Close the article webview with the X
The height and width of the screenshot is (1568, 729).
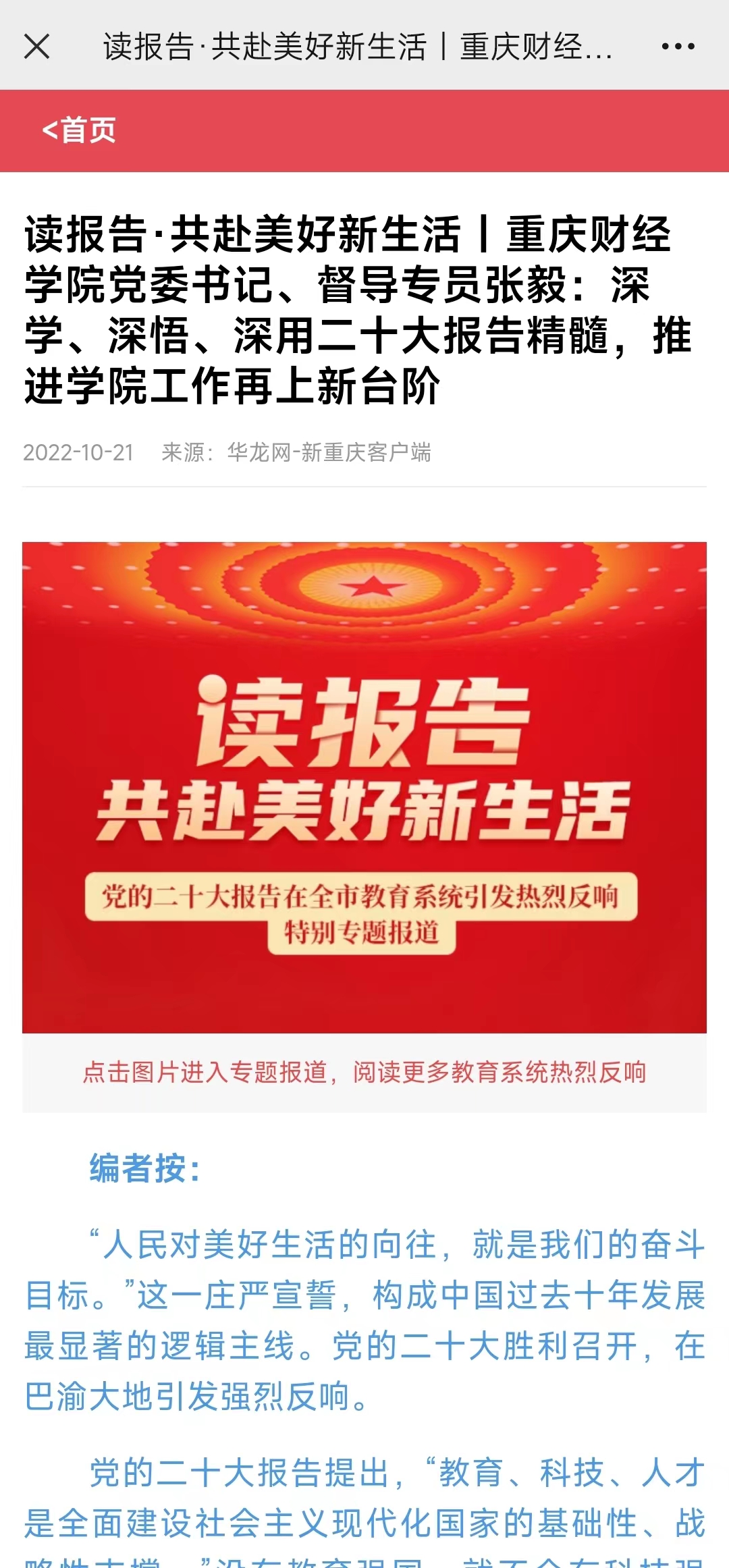coord(36,47)
